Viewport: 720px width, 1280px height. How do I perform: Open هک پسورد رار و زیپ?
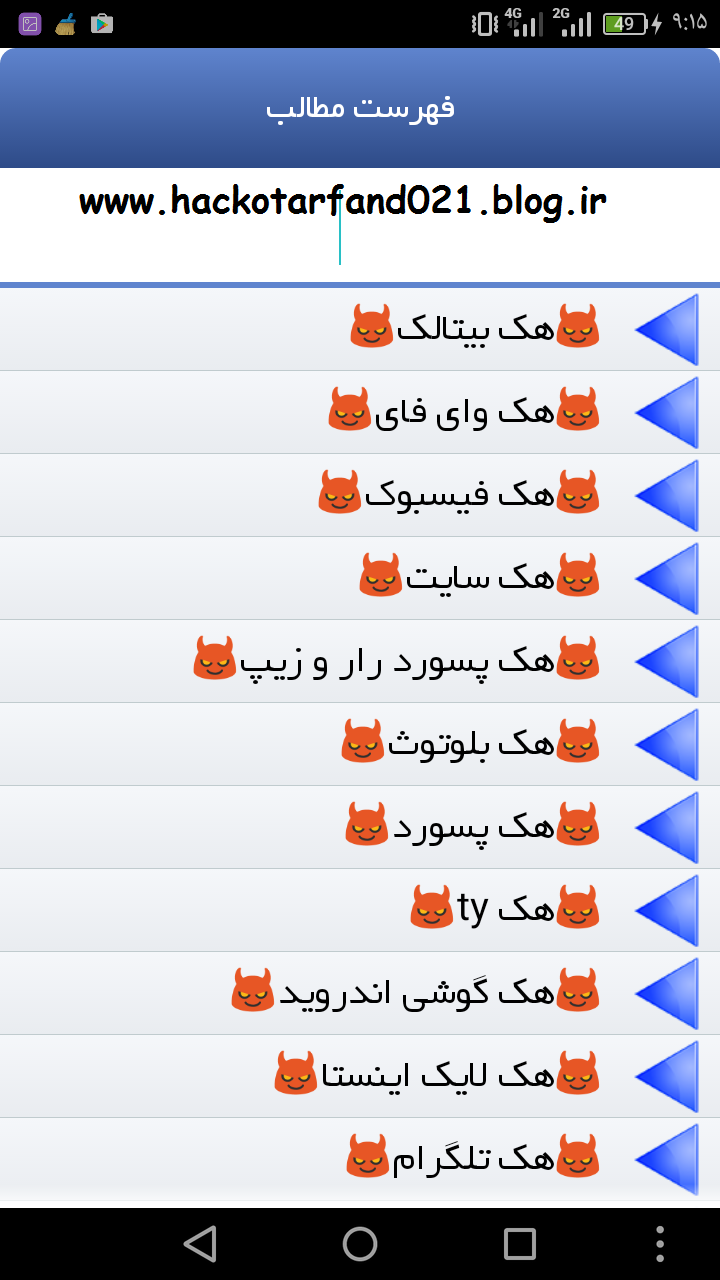pos(397,661)
